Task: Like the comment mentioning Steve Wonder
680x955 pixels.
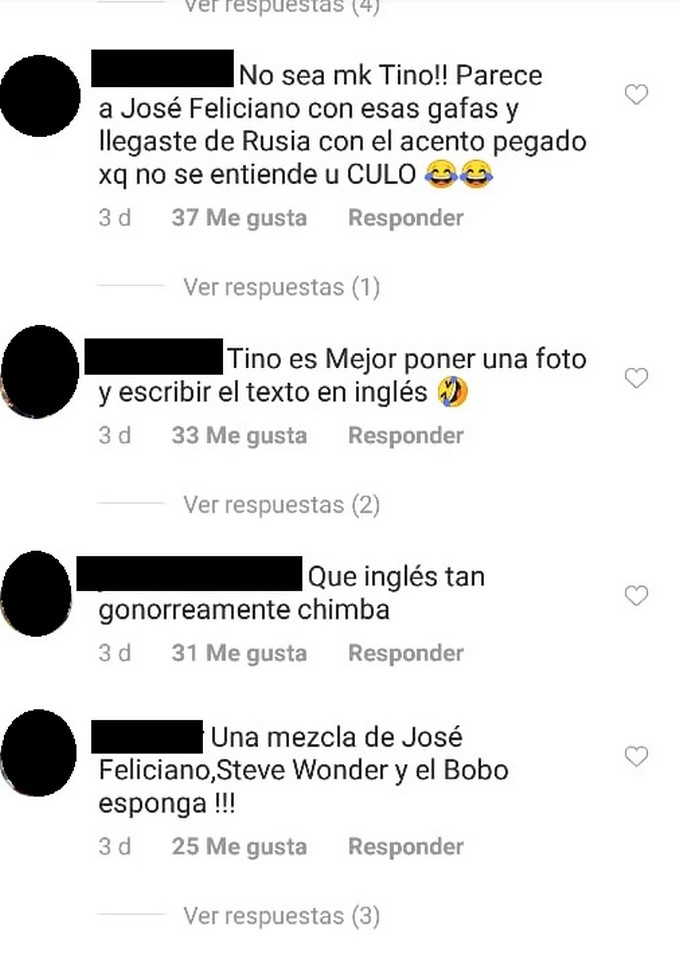Action: tap(636, 756)
